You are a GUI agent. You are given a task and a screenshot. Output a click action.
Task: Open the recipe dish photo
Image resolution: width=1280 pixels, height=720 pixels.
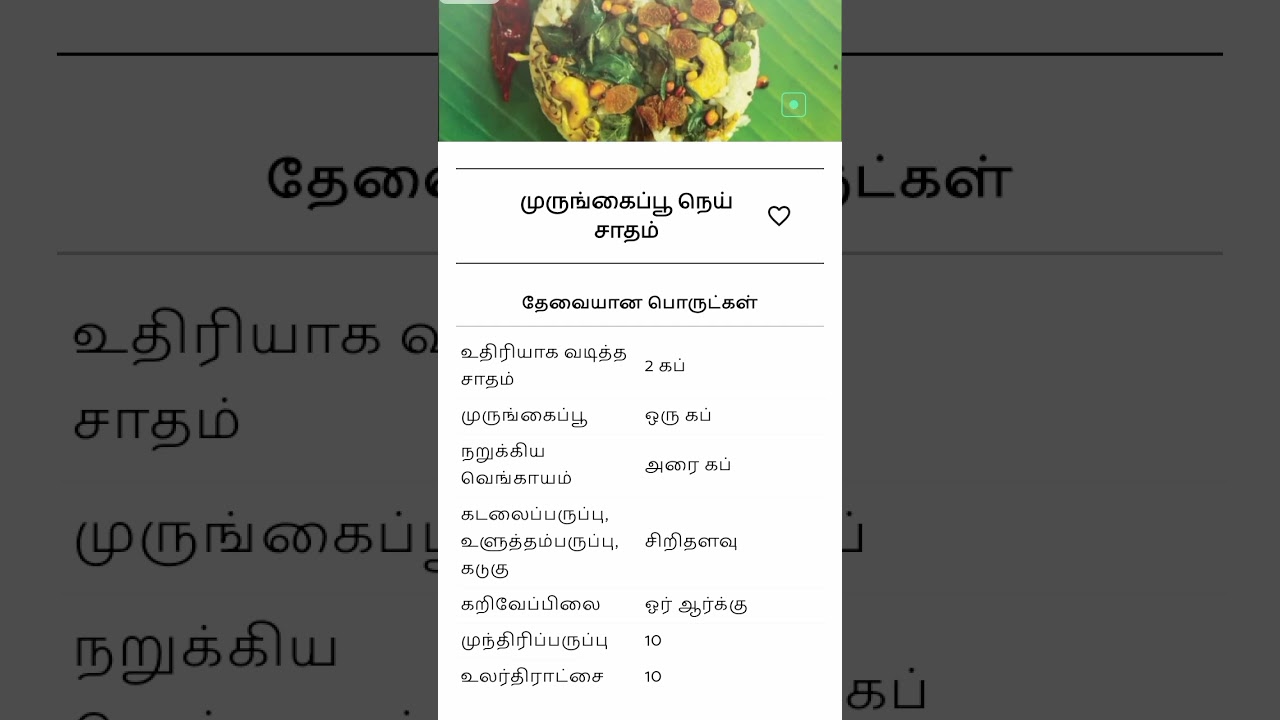(639, 70)
